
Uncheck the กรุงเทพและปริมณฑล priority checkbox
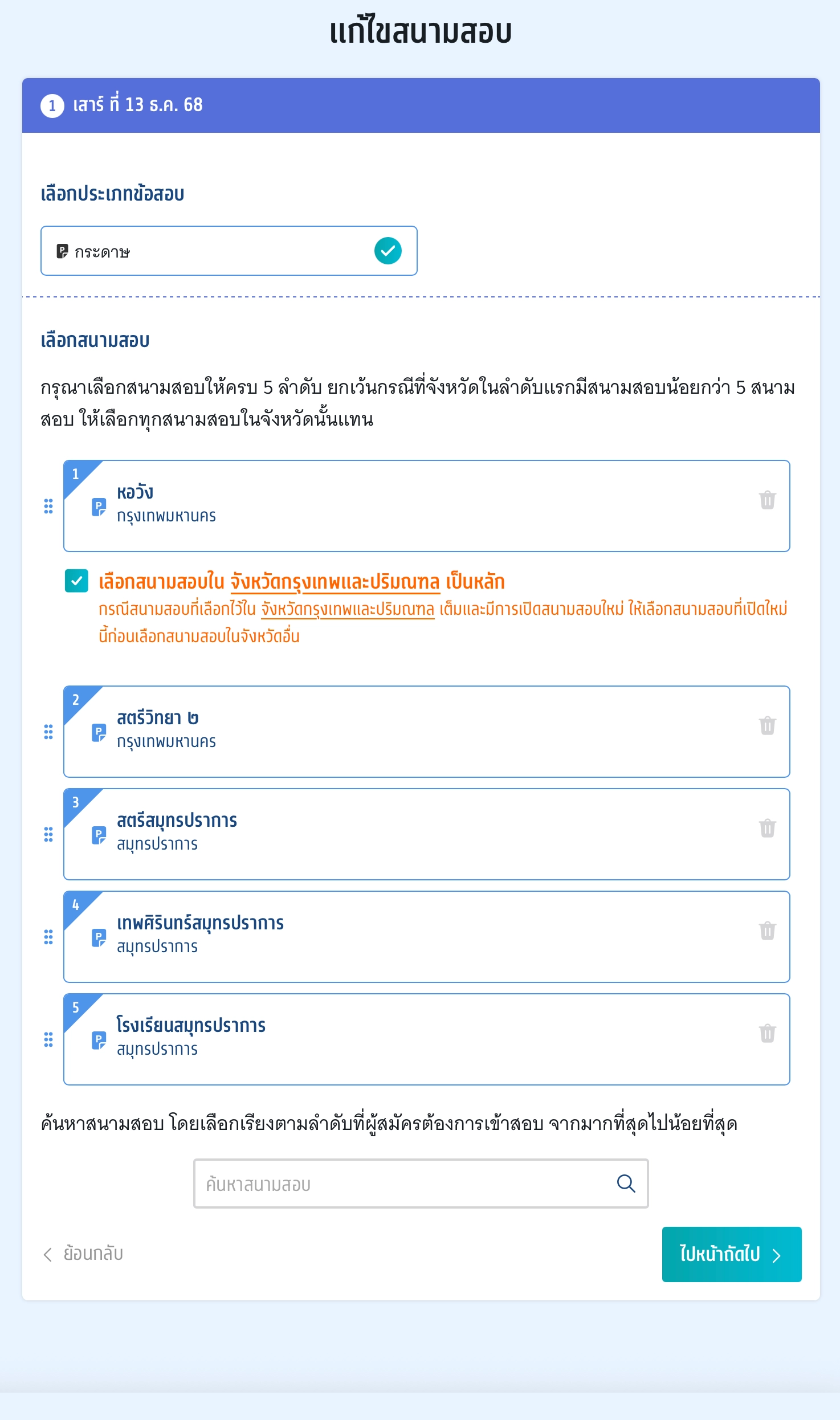76,581
